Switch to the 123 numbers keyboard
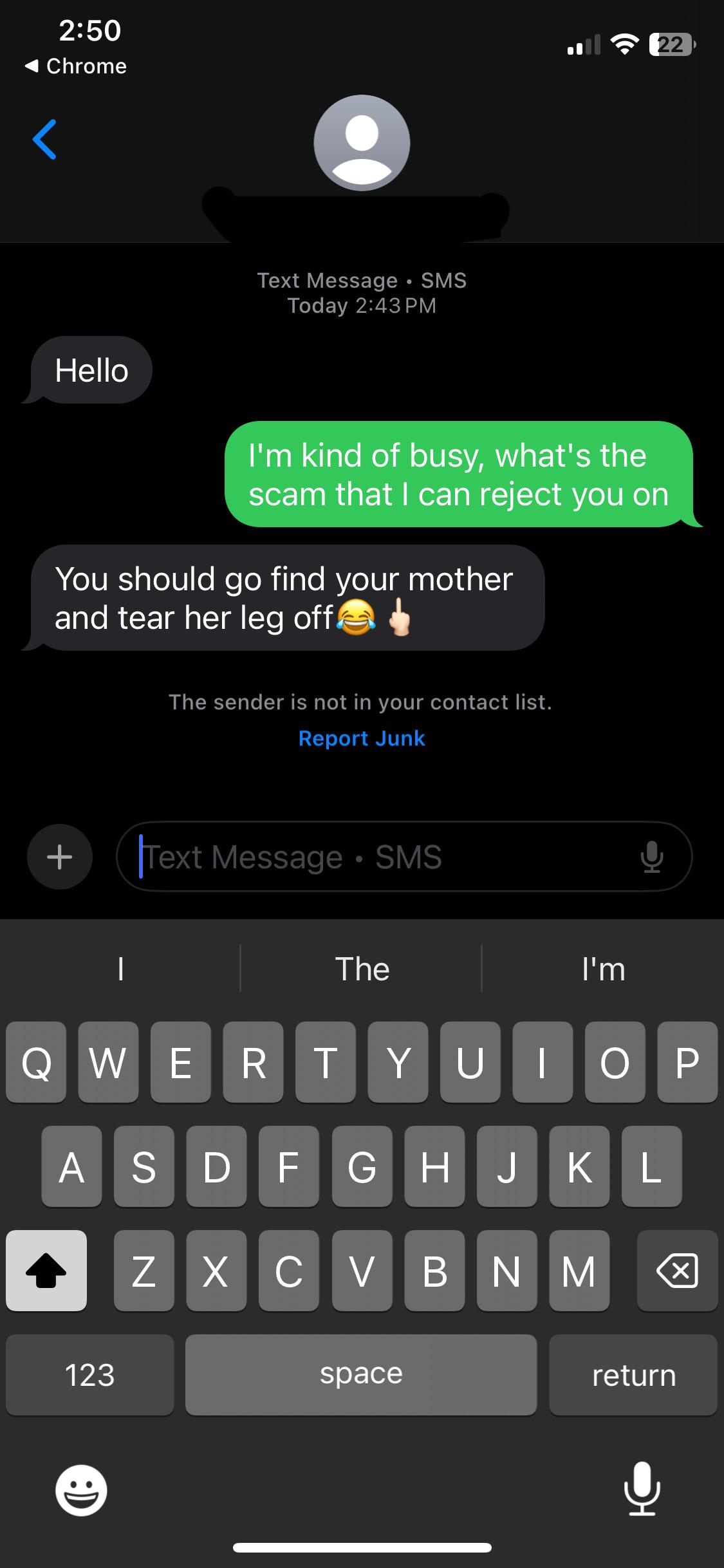This screenshot has width=724, height=1568. pyautogui.click(x=89, y=1375)
